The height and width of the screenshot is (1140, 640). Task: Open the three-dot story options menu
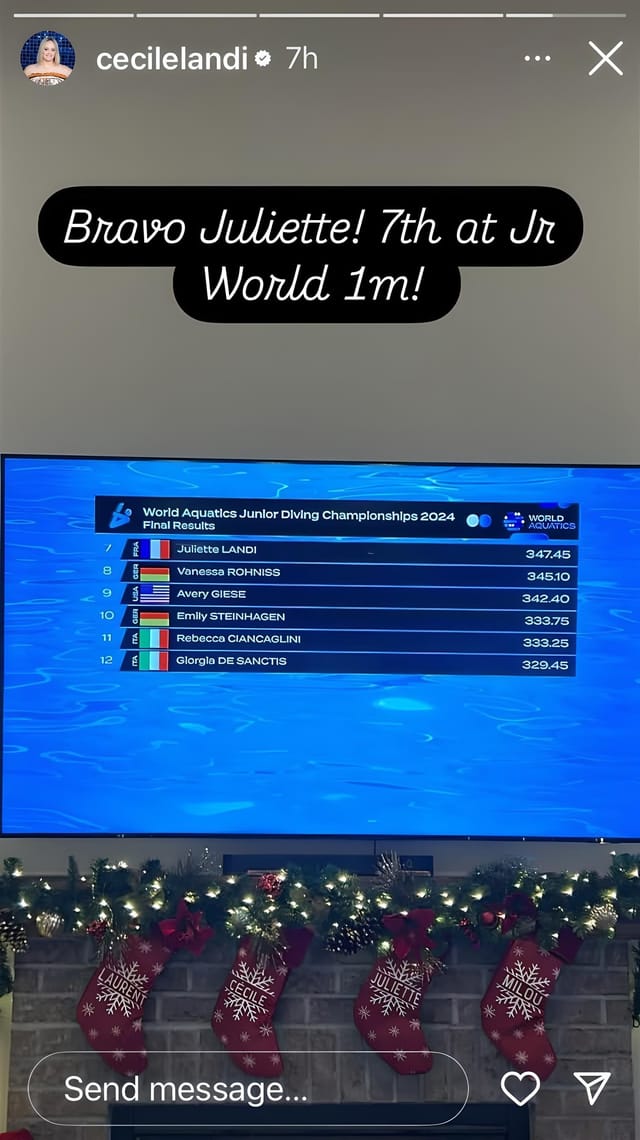pyautogui.click(x=537, y=59)
